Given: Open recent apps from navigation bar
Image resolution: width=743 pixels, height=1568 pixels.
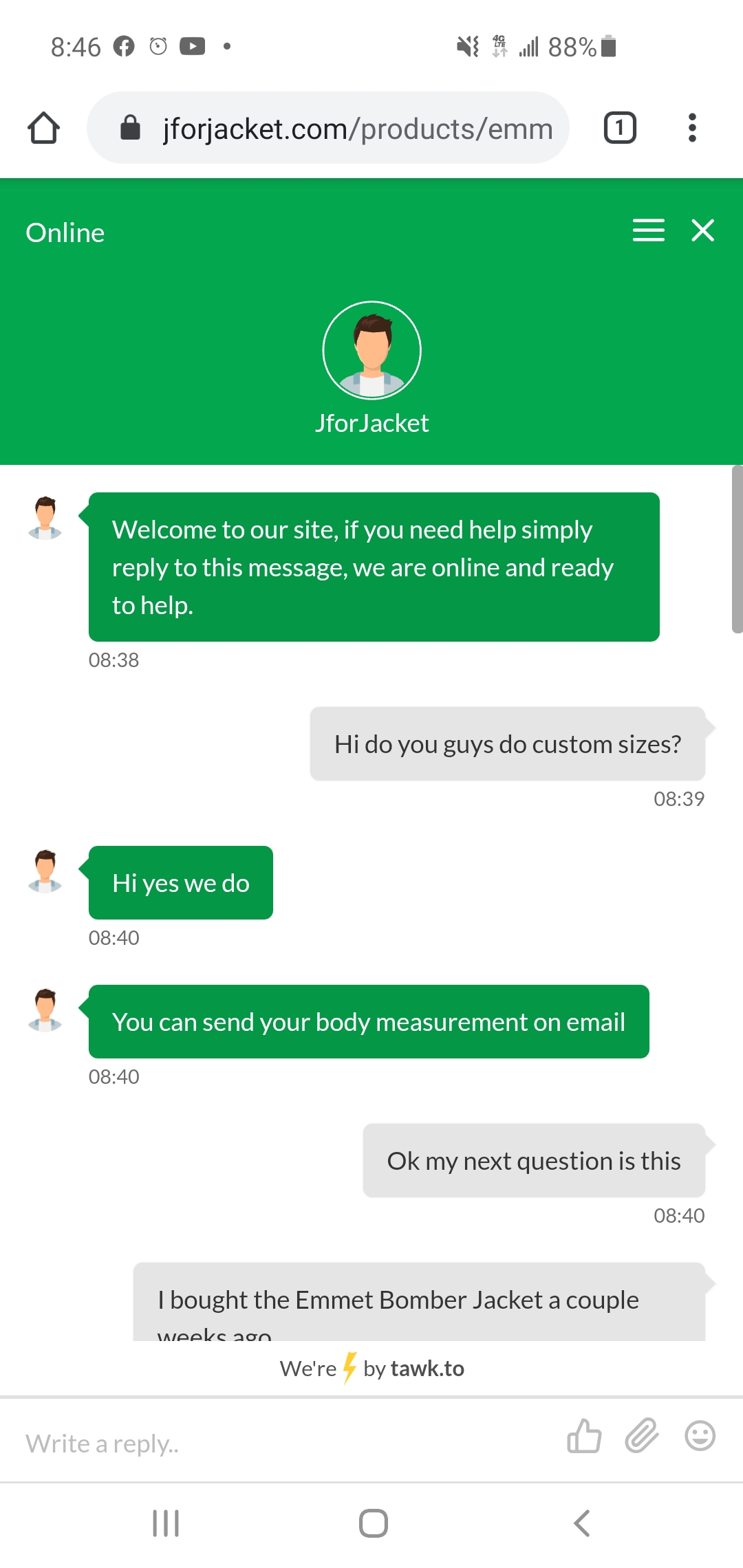Looking at the screenshot, I should tap(166, 1523).
